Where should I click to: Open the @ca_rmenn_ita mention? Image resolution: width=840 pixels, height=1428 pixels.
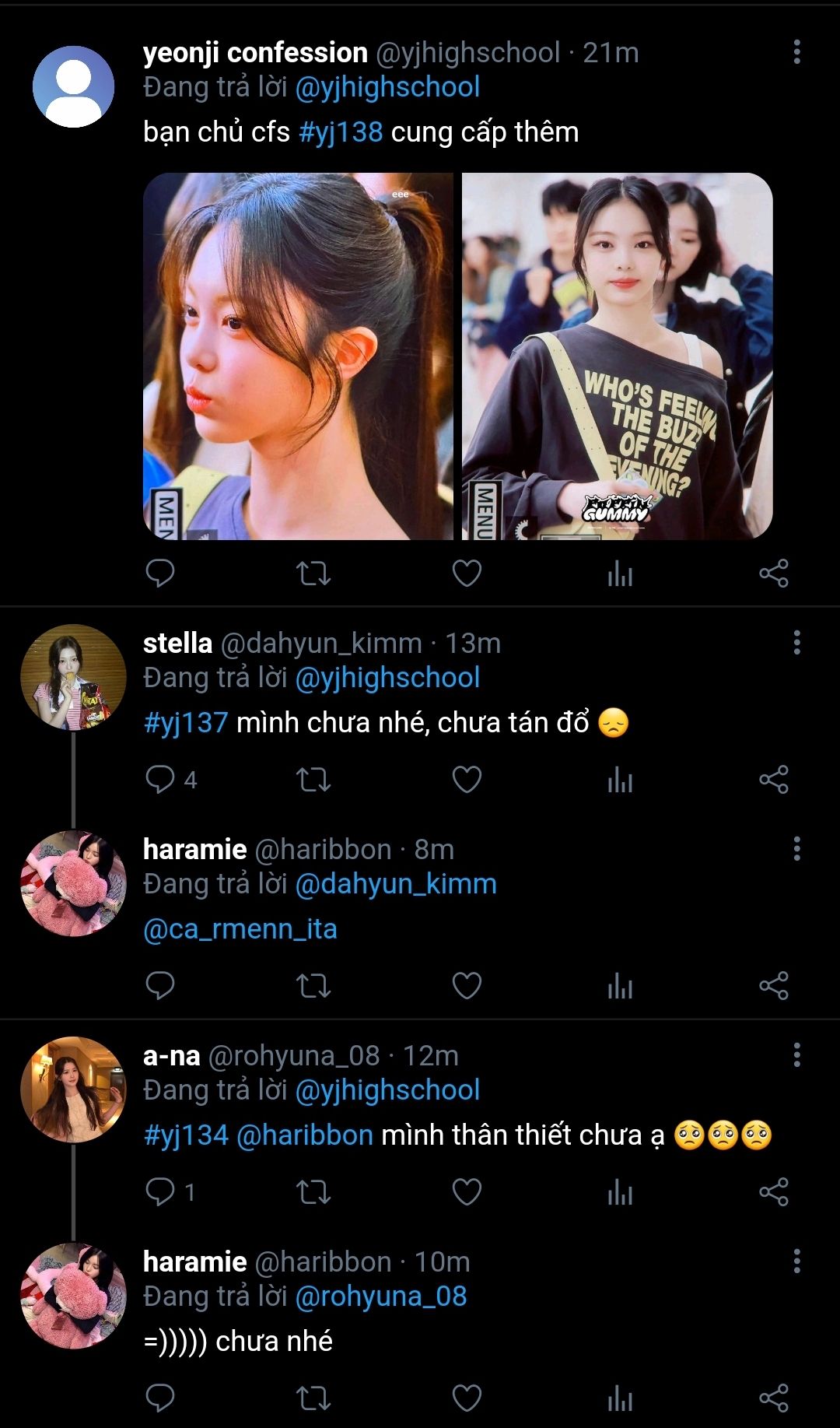coord(240,929)
